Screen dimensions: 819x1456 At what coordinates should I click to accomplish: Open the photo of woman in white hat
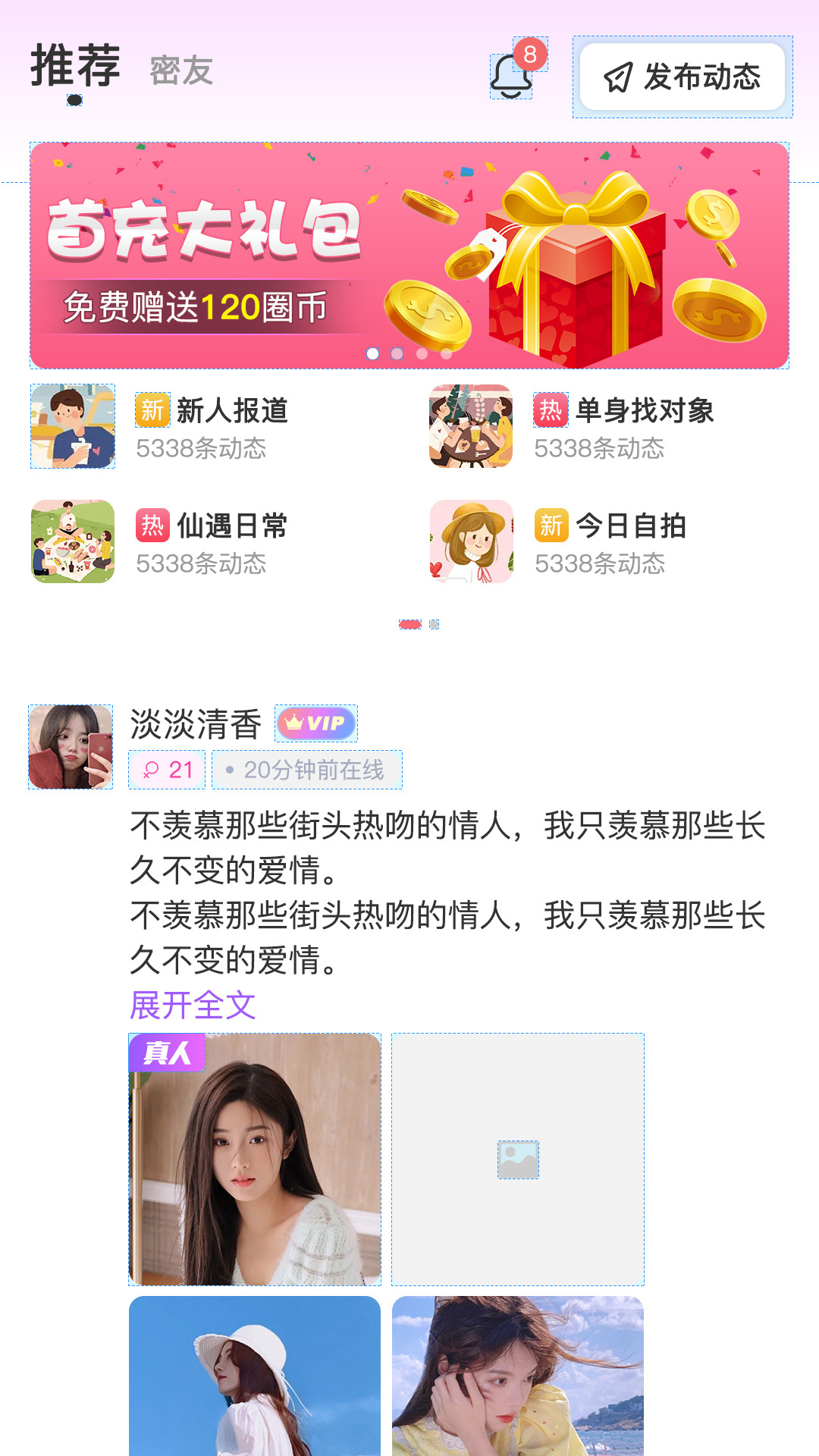pos(255,1376)
